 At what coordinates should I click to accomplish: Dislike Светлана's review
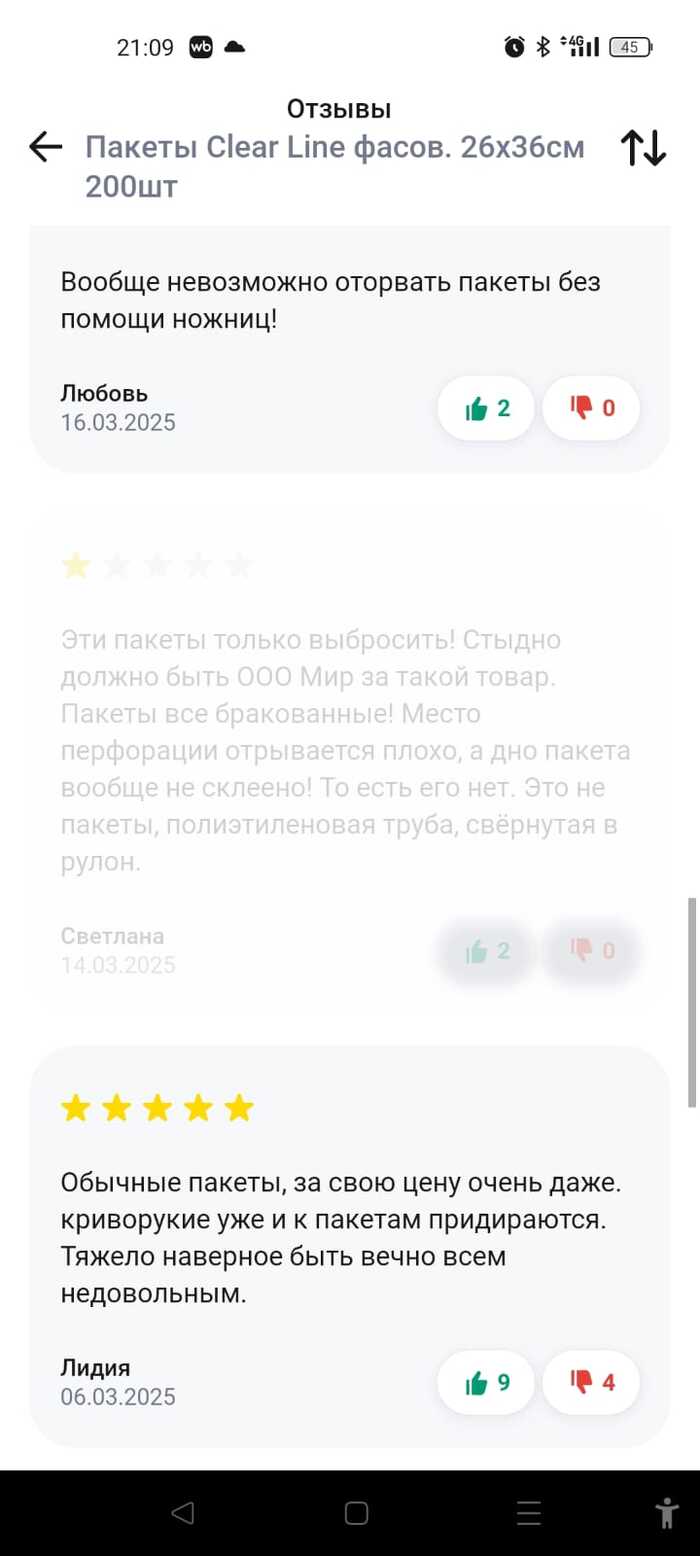coord(591,951)
